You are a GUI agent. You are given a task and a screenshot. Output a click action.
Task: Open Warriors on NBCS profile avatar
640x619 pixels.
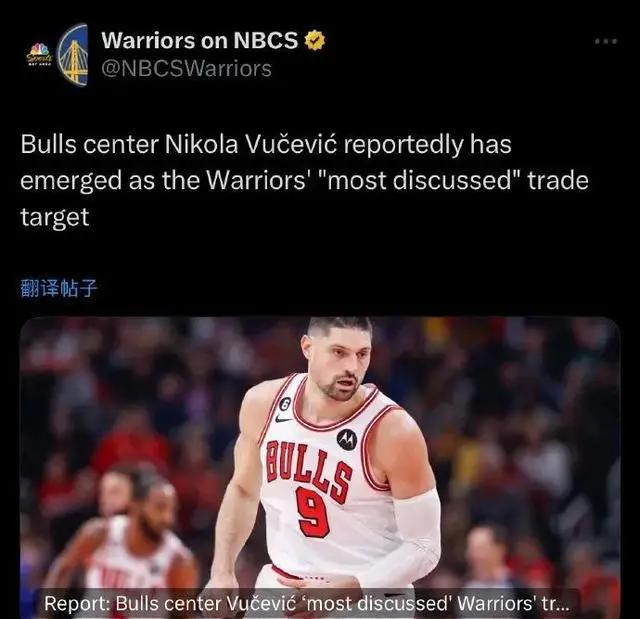pos(58,54)
